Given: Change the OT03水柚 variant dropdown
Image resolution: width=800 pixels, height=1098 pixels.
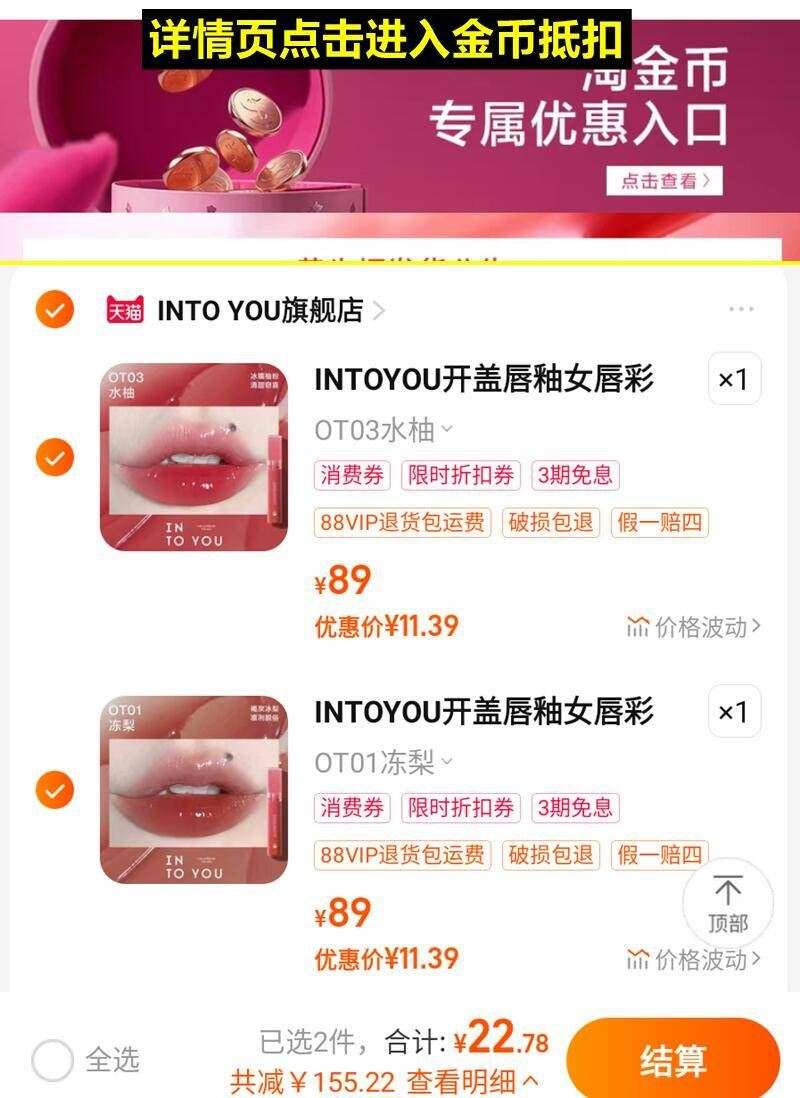Looking at the screenshot, I should (x=384, y=430).
